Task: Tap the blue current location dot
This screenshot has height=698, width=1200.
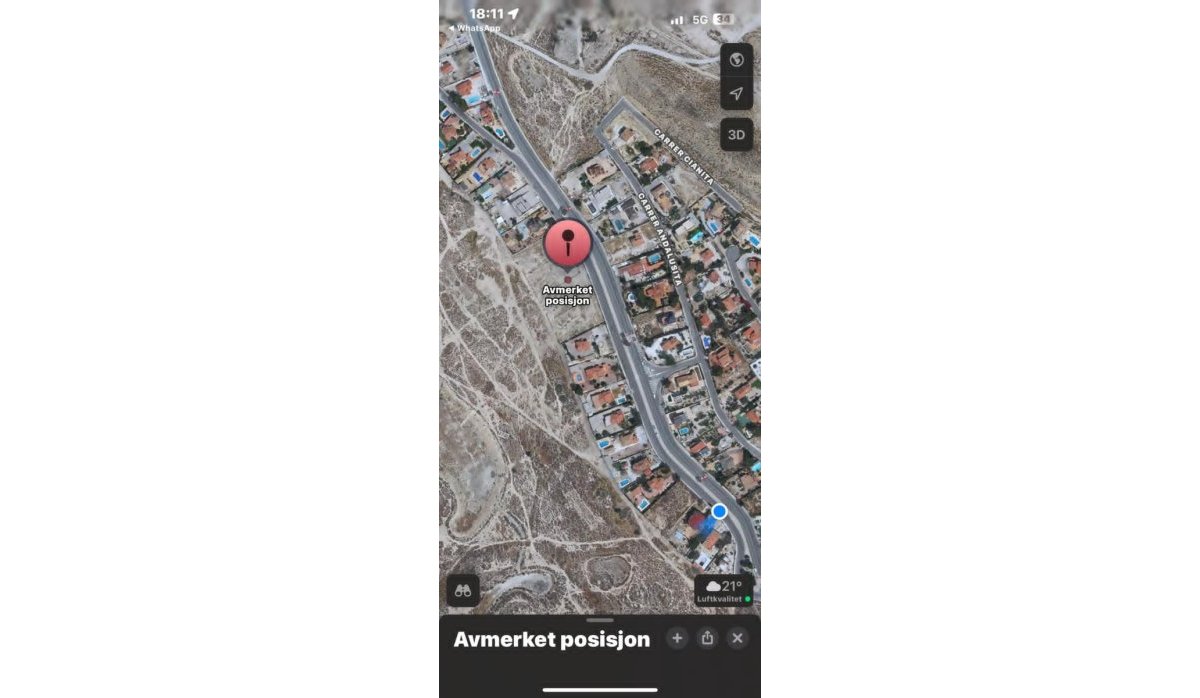Action: (719, 511)
